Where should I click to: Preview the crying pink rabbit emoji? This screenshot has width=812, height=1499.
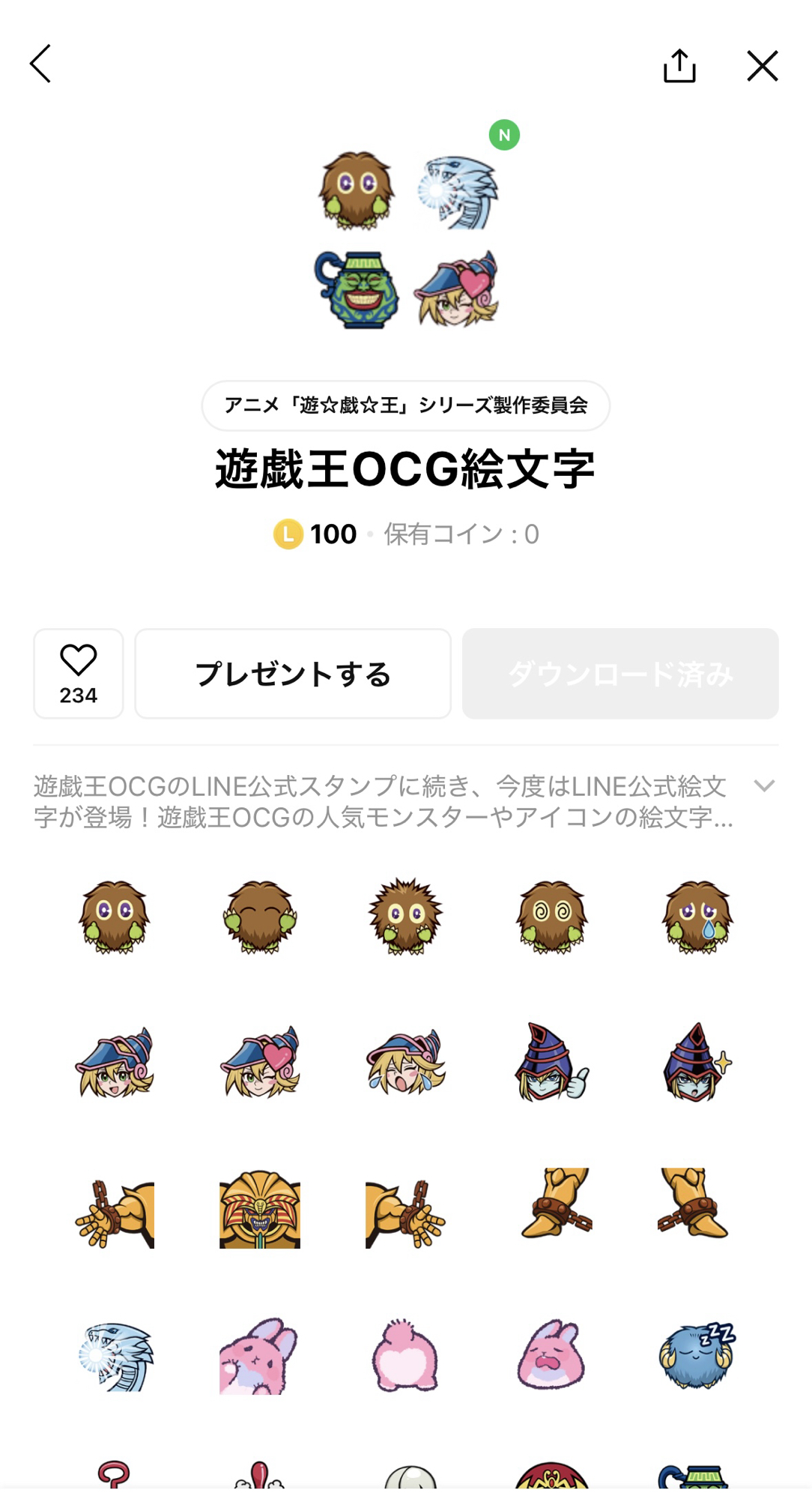click(x=551, y=1357)
